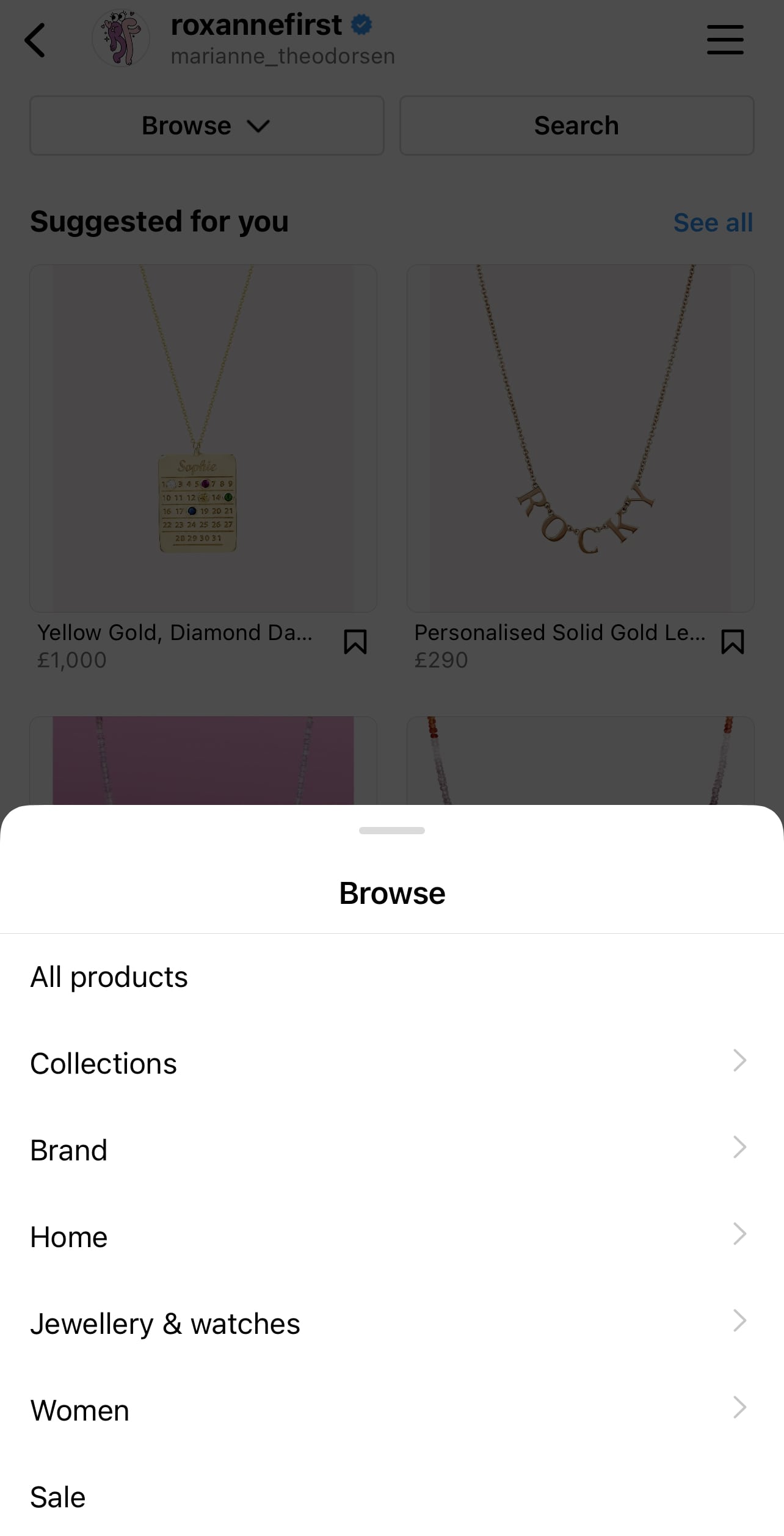Open the Yellow Gold Diamond product title
Viewport: 784px width, 1536px height.
175,632
